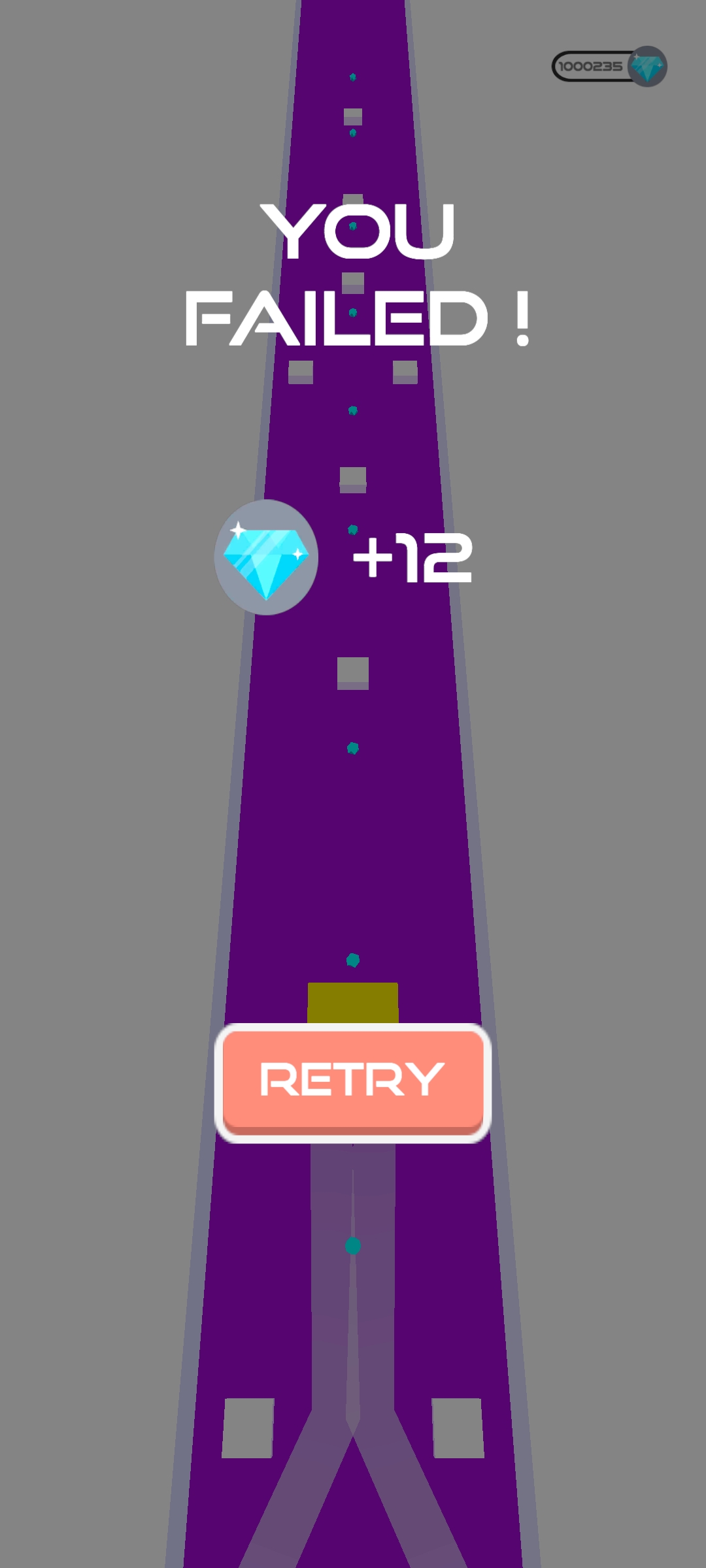Tap the RETRY button
Screen dimensions: 706x1568
[x=353, y=1081]
